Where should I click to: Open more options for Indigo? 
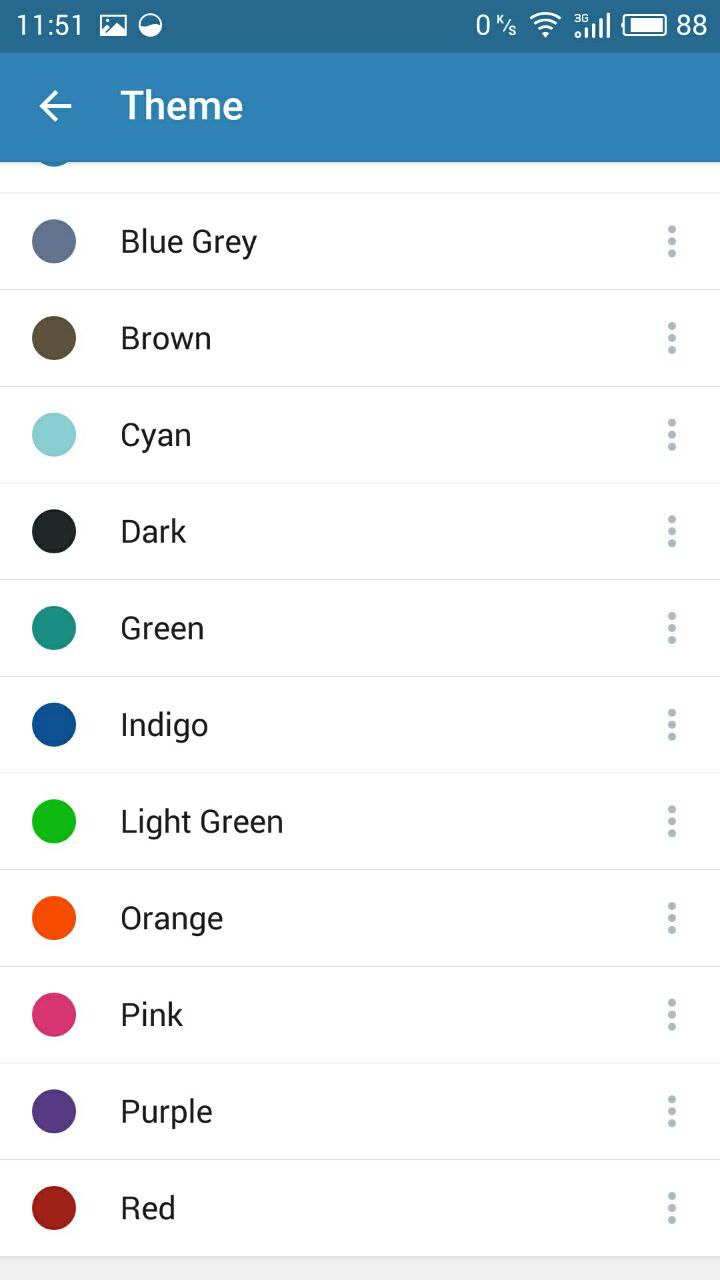click(x=672, y=725)
